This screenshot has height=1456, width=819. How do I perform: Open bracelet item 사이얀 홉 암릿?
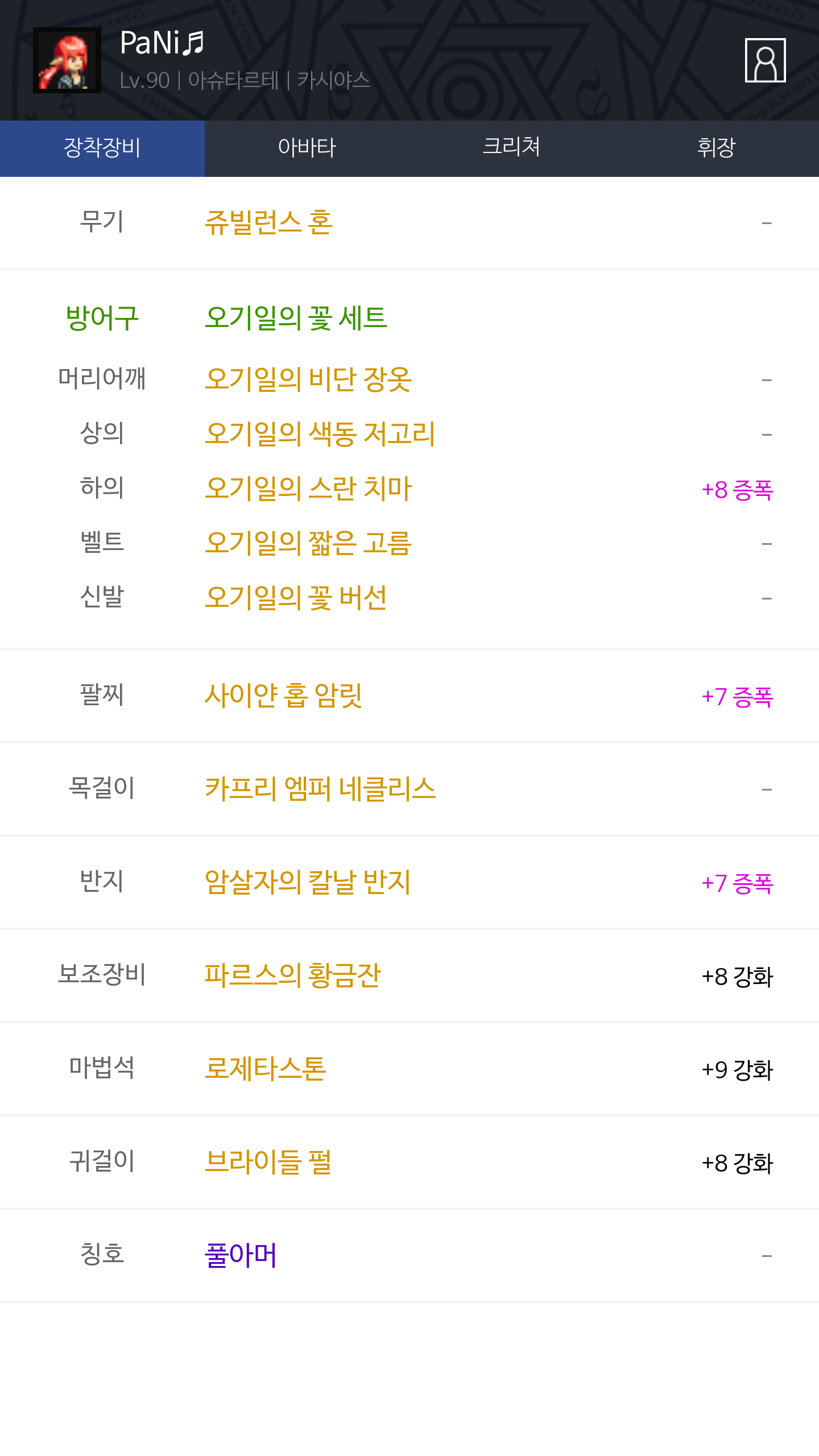click(283, 696)
